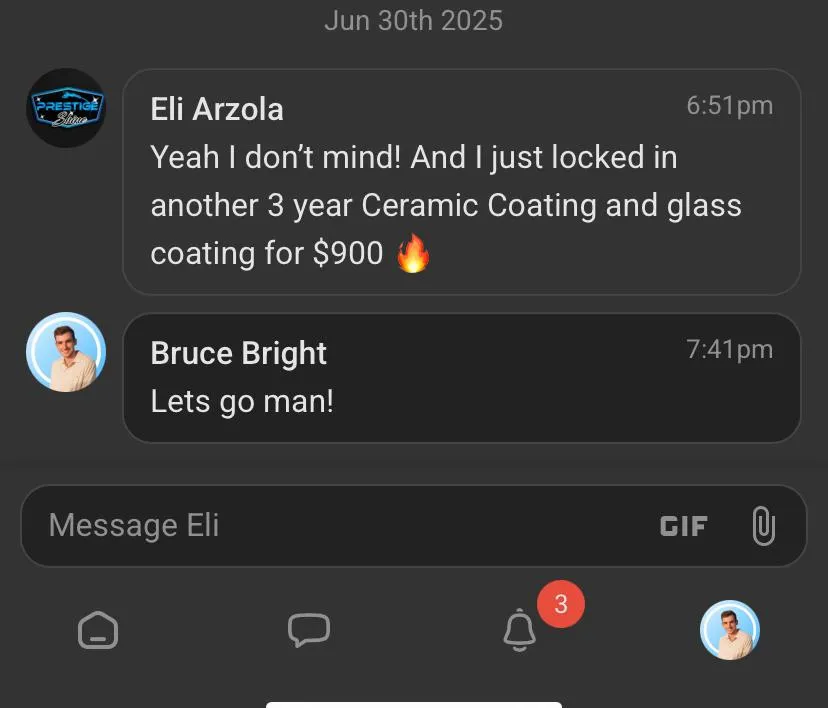The image size is (828, 708).
Task: Open the notifications bell
Action: (x=519, y=630)
